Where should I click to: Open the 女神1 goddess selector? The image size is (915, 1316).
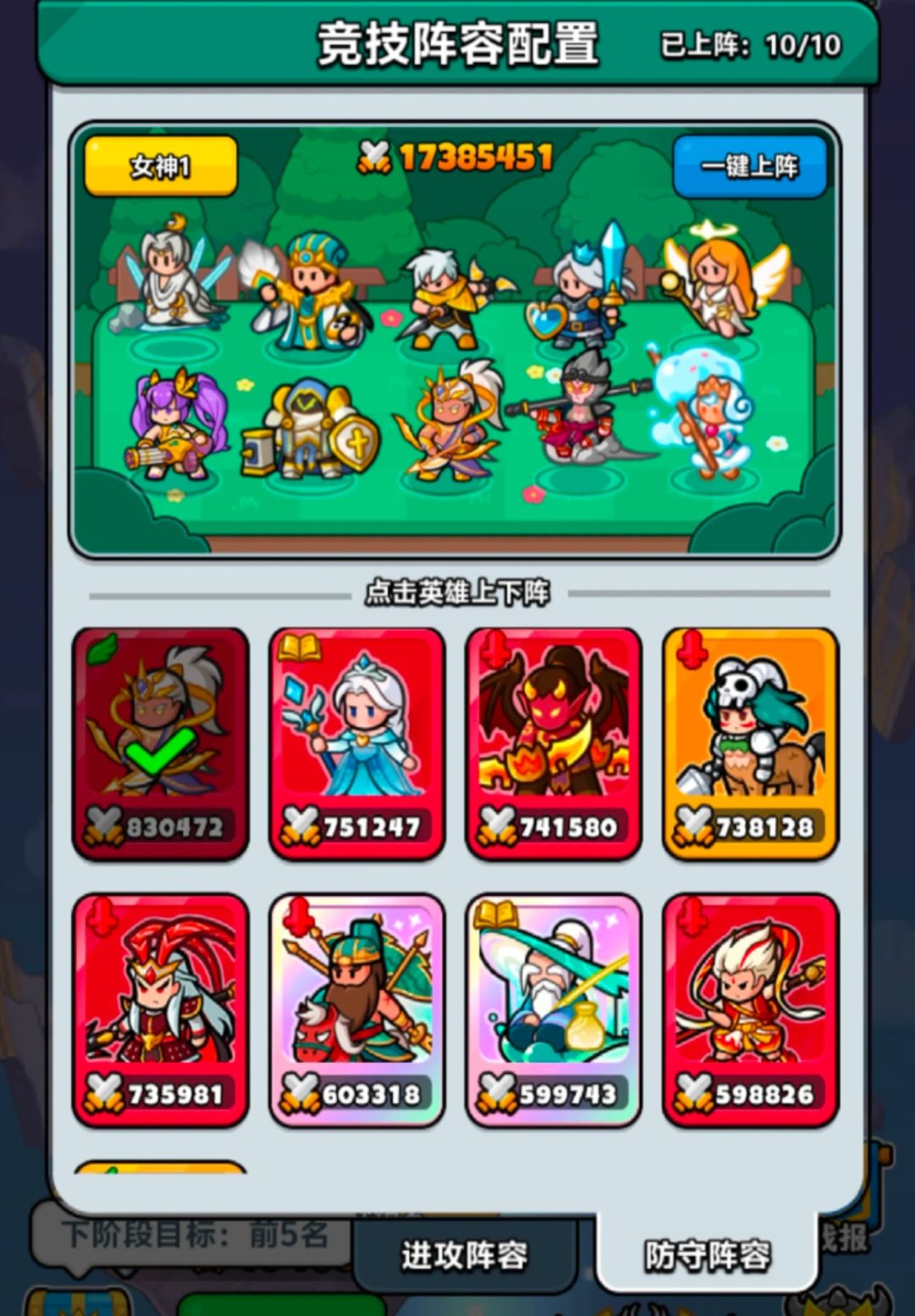163,167
